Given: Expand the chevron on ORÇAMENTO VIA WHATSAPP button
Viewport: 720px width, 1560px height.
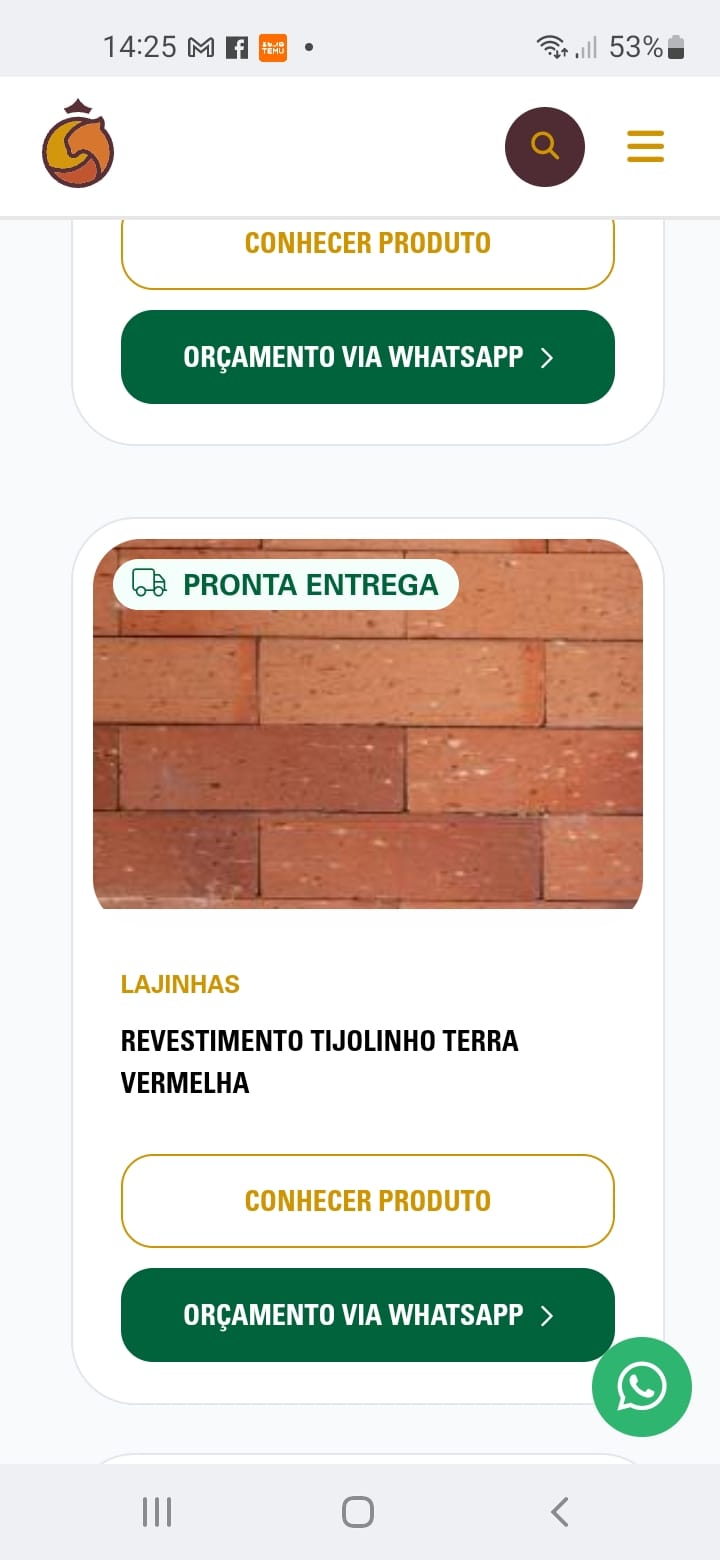Looking at the screenshot, I should coord(547,1315).
